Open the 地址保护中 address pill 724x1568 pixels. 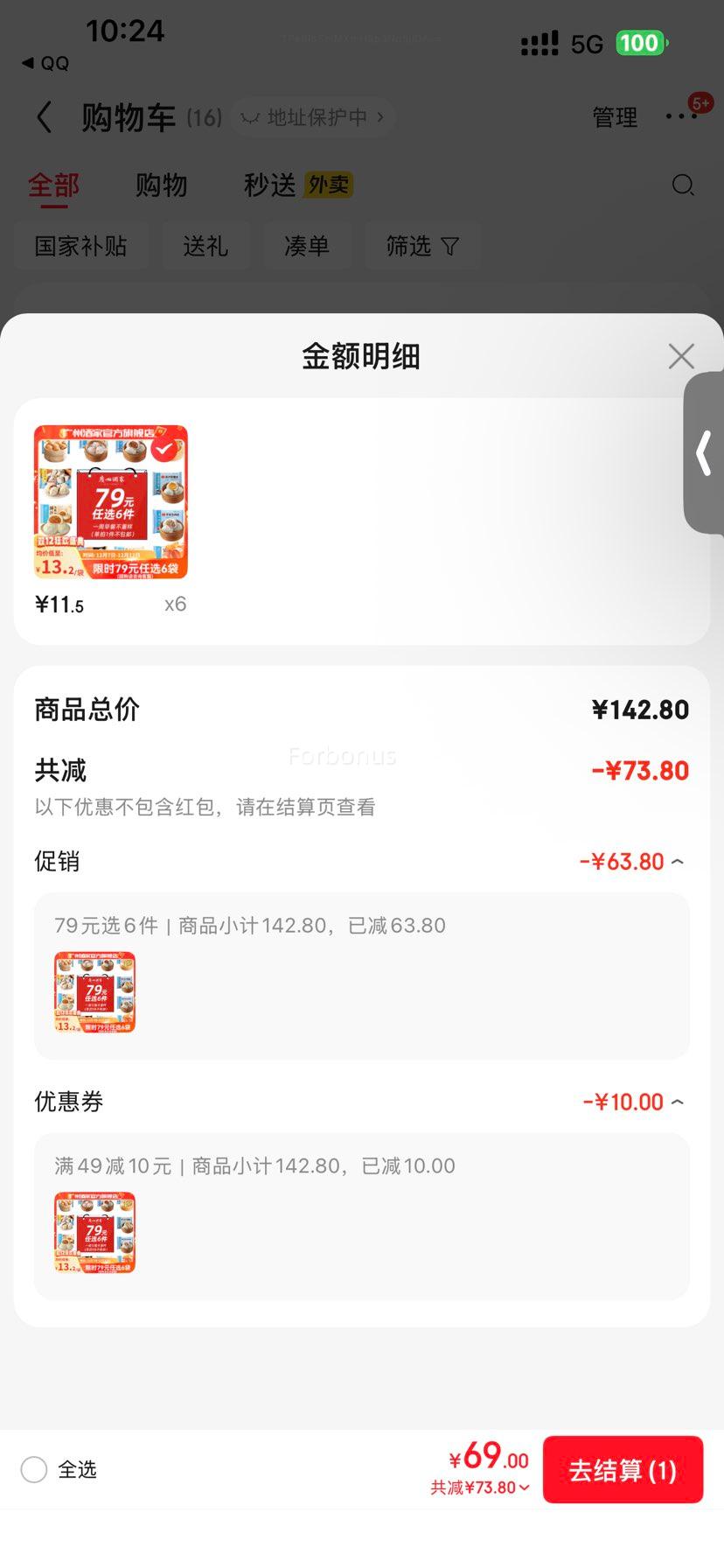click(x=312, y=117)
